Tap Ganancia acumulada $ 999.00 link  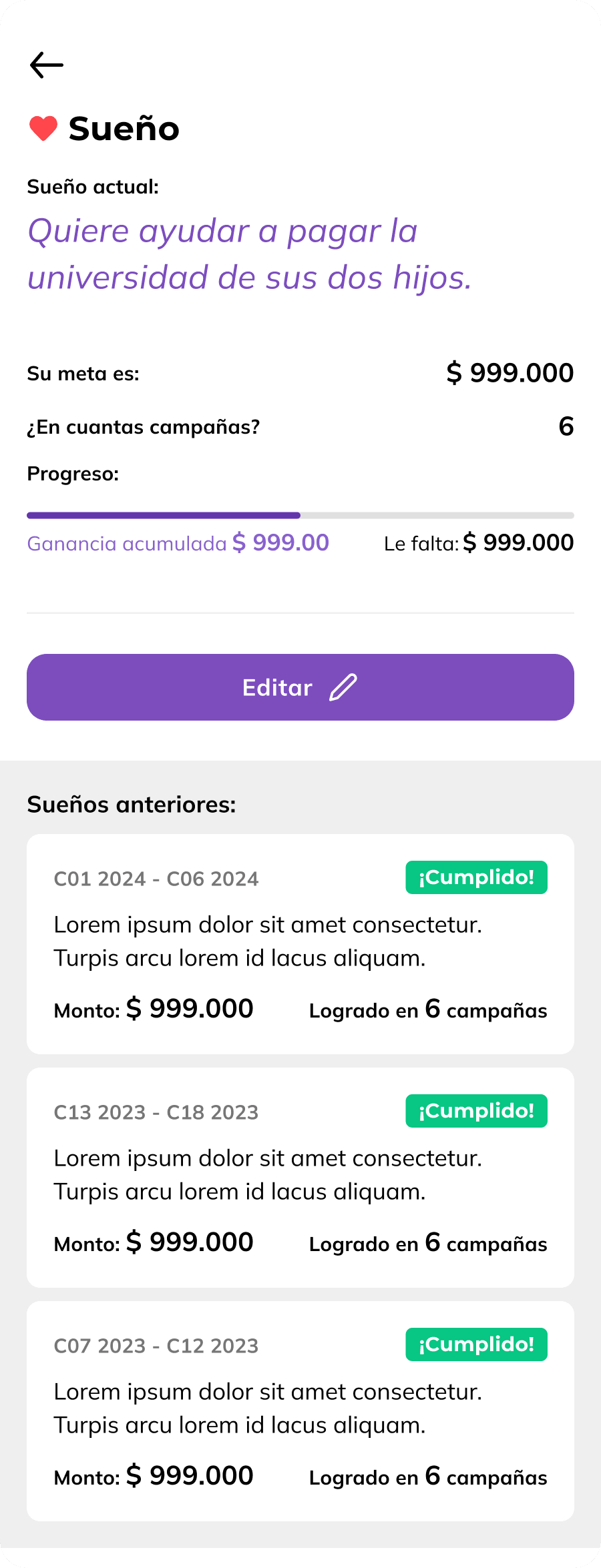pos(178,543)
